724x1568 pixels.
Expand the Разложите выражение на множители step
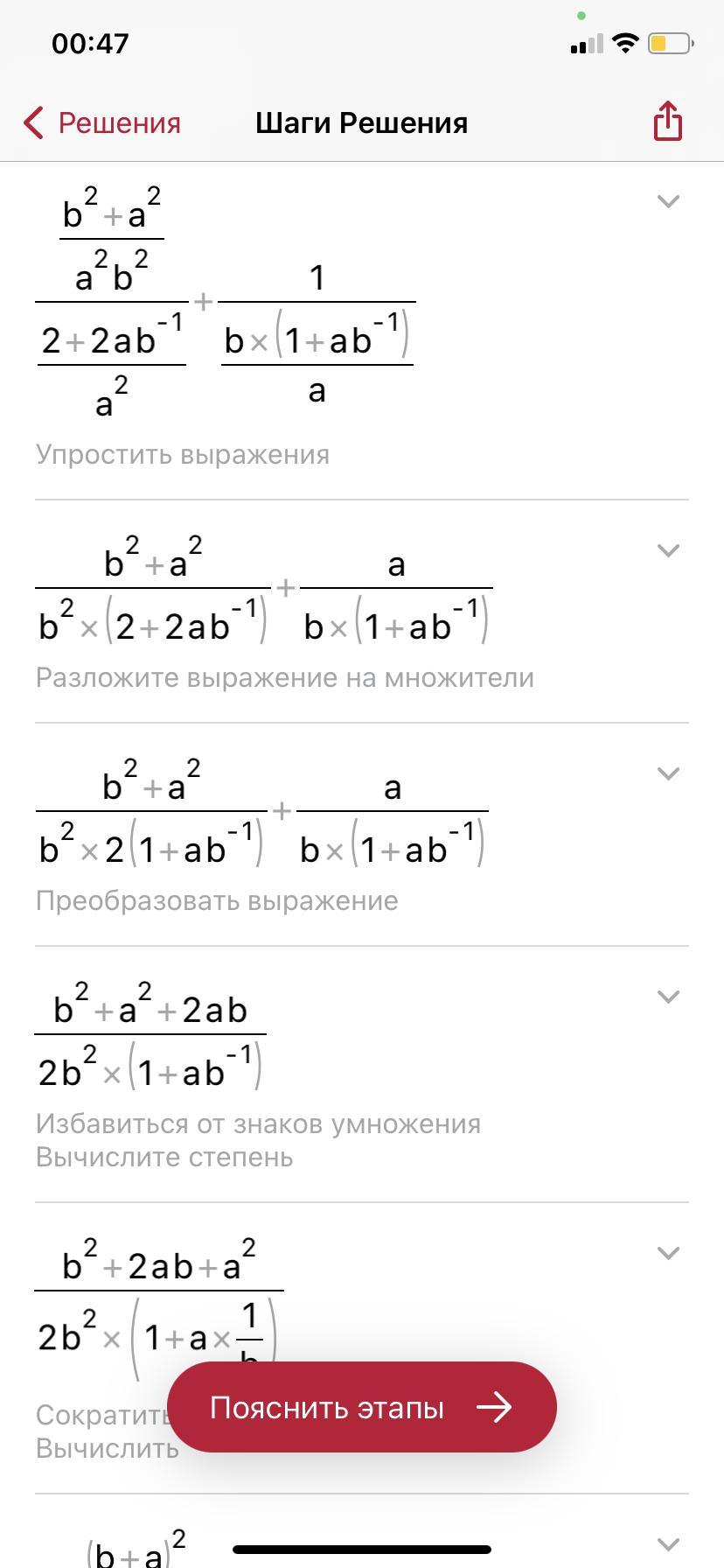668,550
